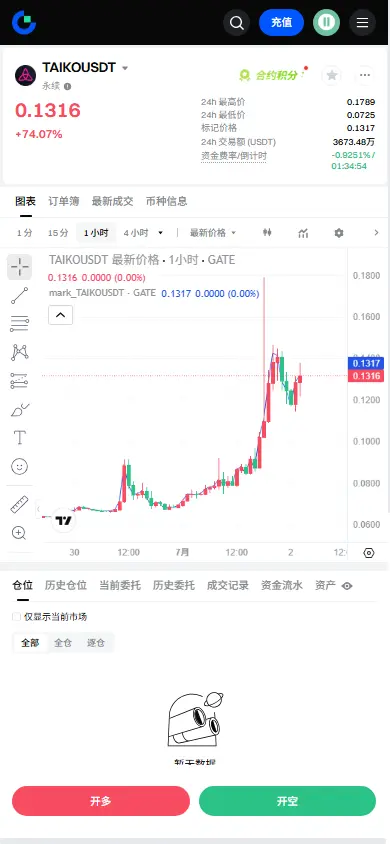The height and width of the screenshot is (844, 390).
Task: Collapse the chart legend with the caret
Action: [60, 315]
